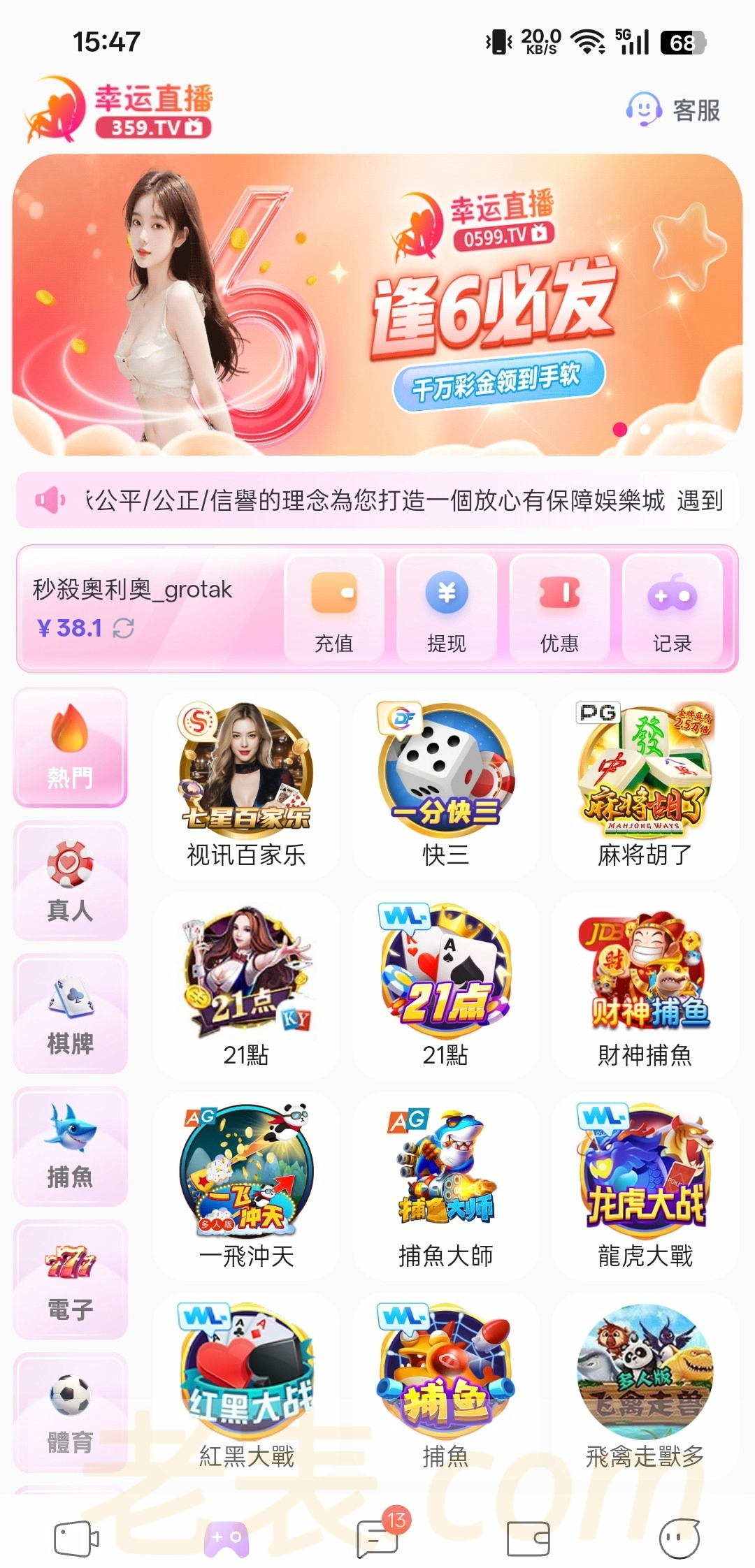Open the 视讯百家乐 game
The height and width of the screenshot is (1568, 755).
coord(246,784)
